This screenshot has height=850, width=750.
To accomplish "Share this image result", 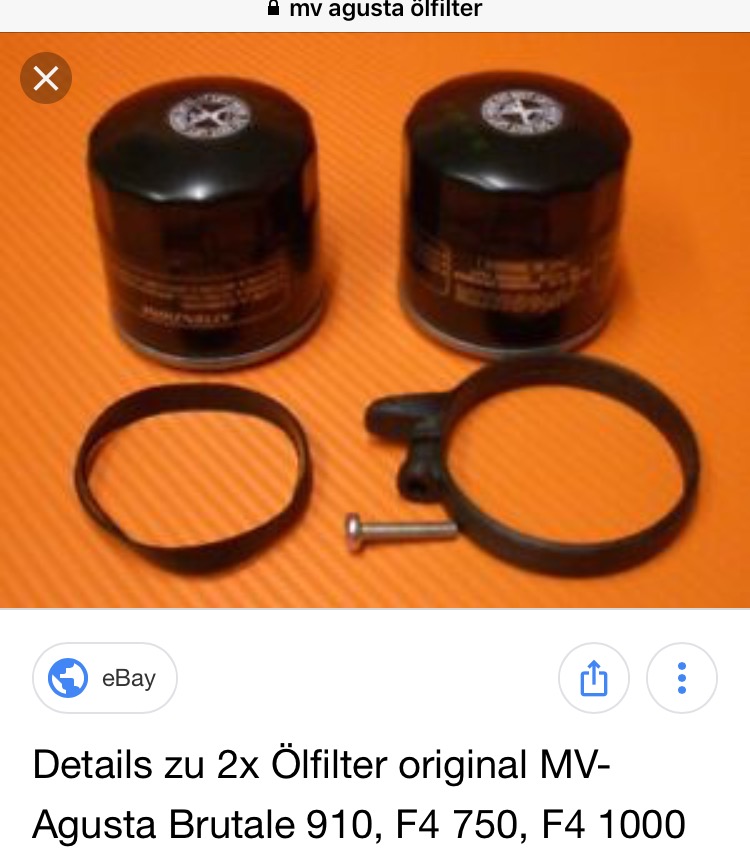I will [593, 678].
